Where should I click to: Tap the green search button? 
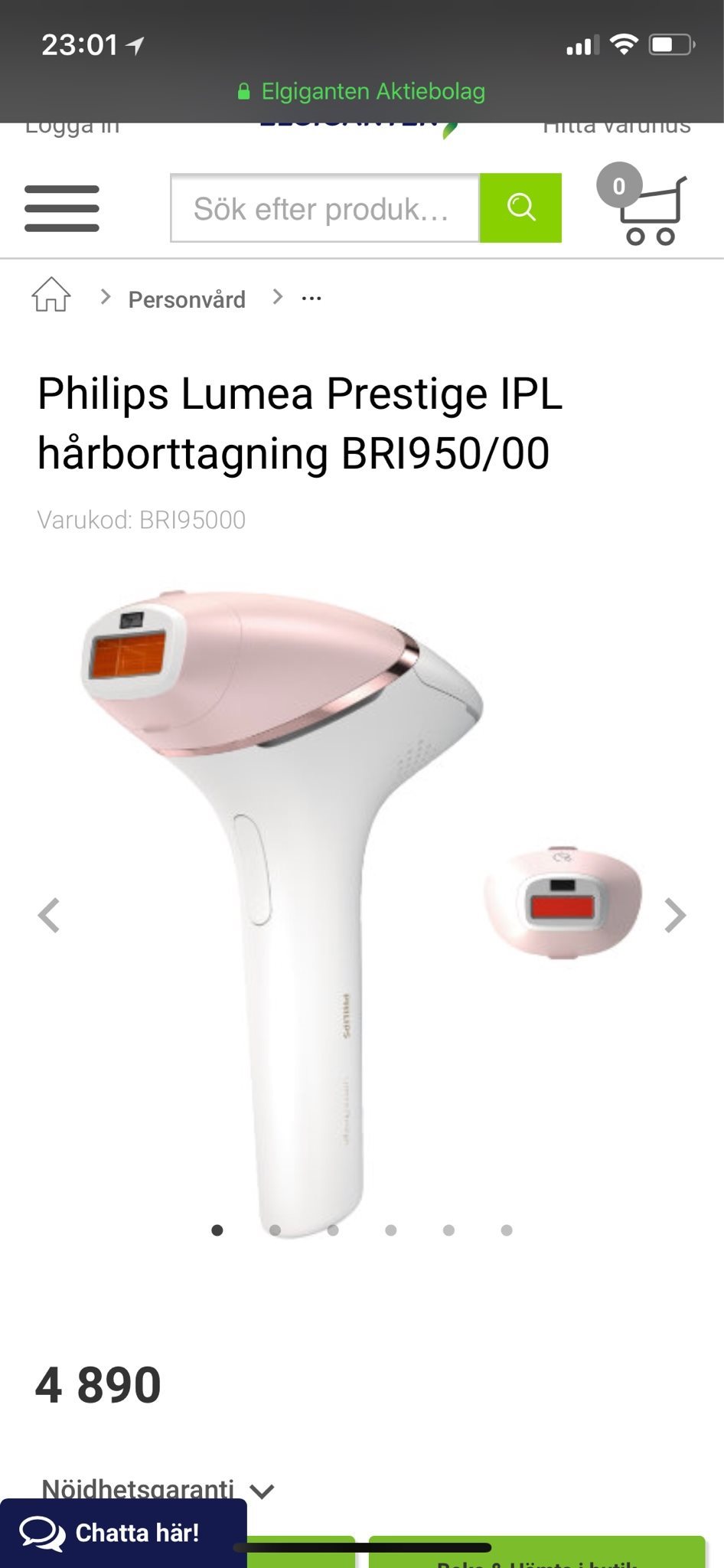[520, 208]
